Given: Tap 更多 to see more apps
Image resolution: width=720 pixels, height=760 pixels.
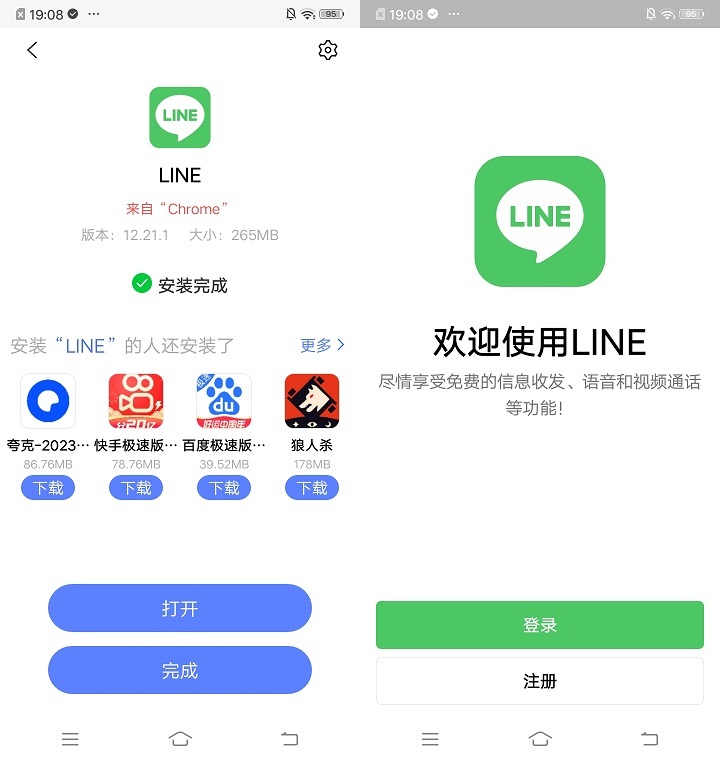Looking at the screenshot, I should pos(322,345).
